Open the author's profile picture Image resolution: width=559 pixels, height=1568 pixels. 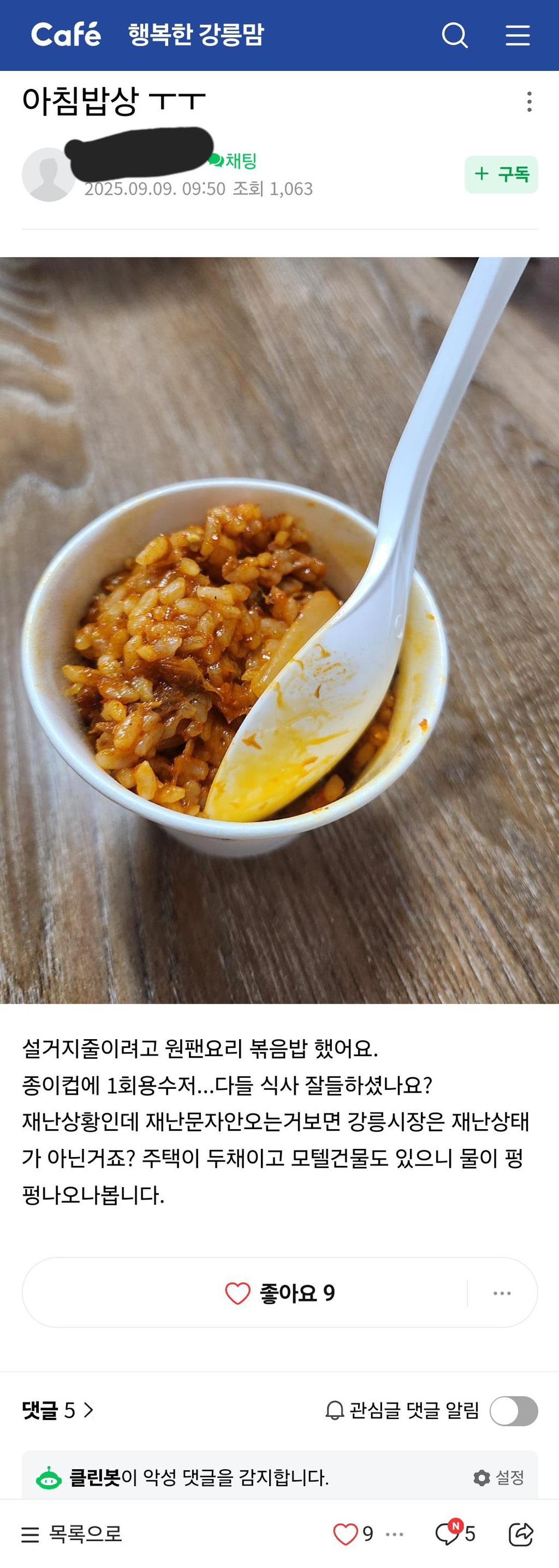(47, 175)
